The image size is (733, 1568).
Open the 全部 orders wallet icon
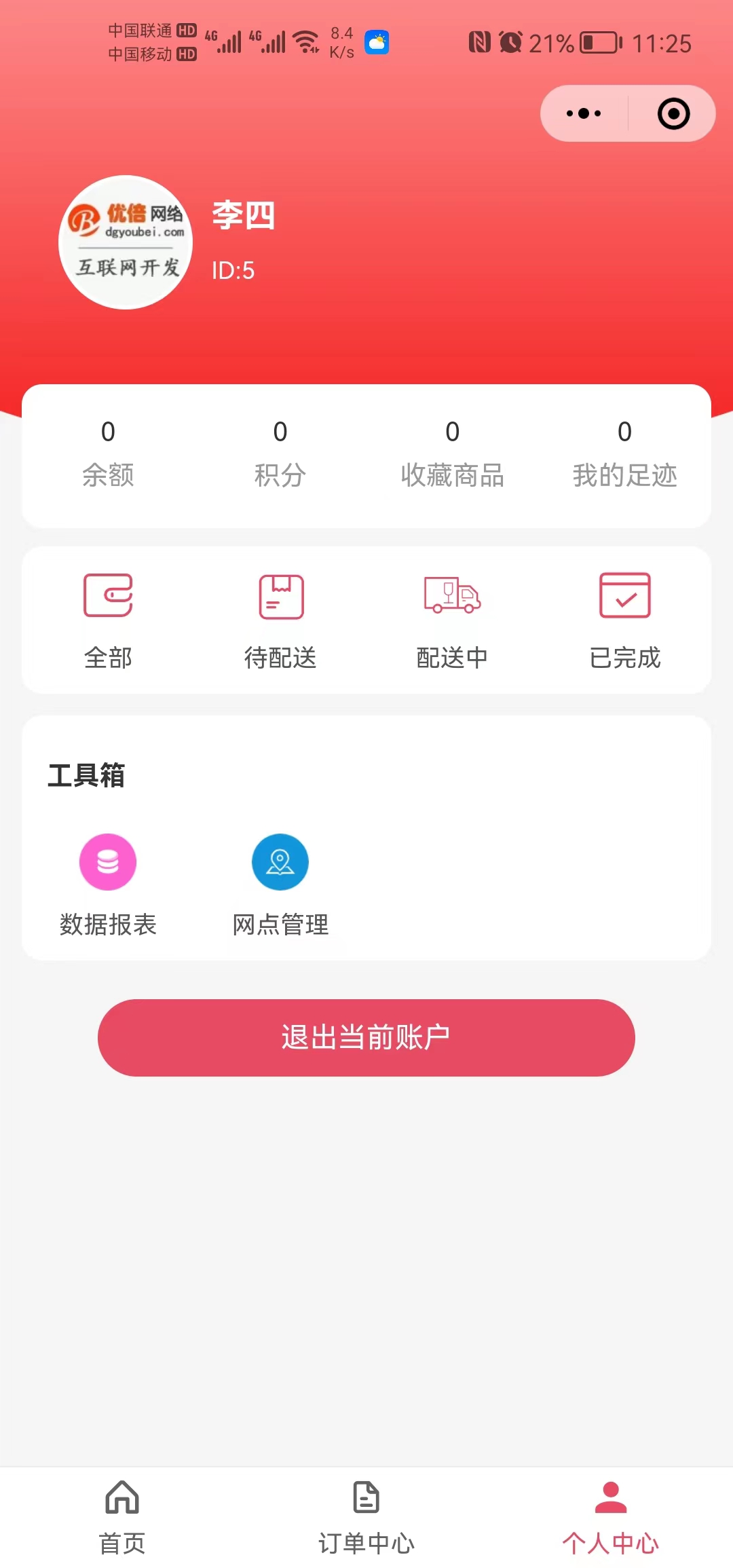pyautogui.click(x=109, y=597)
